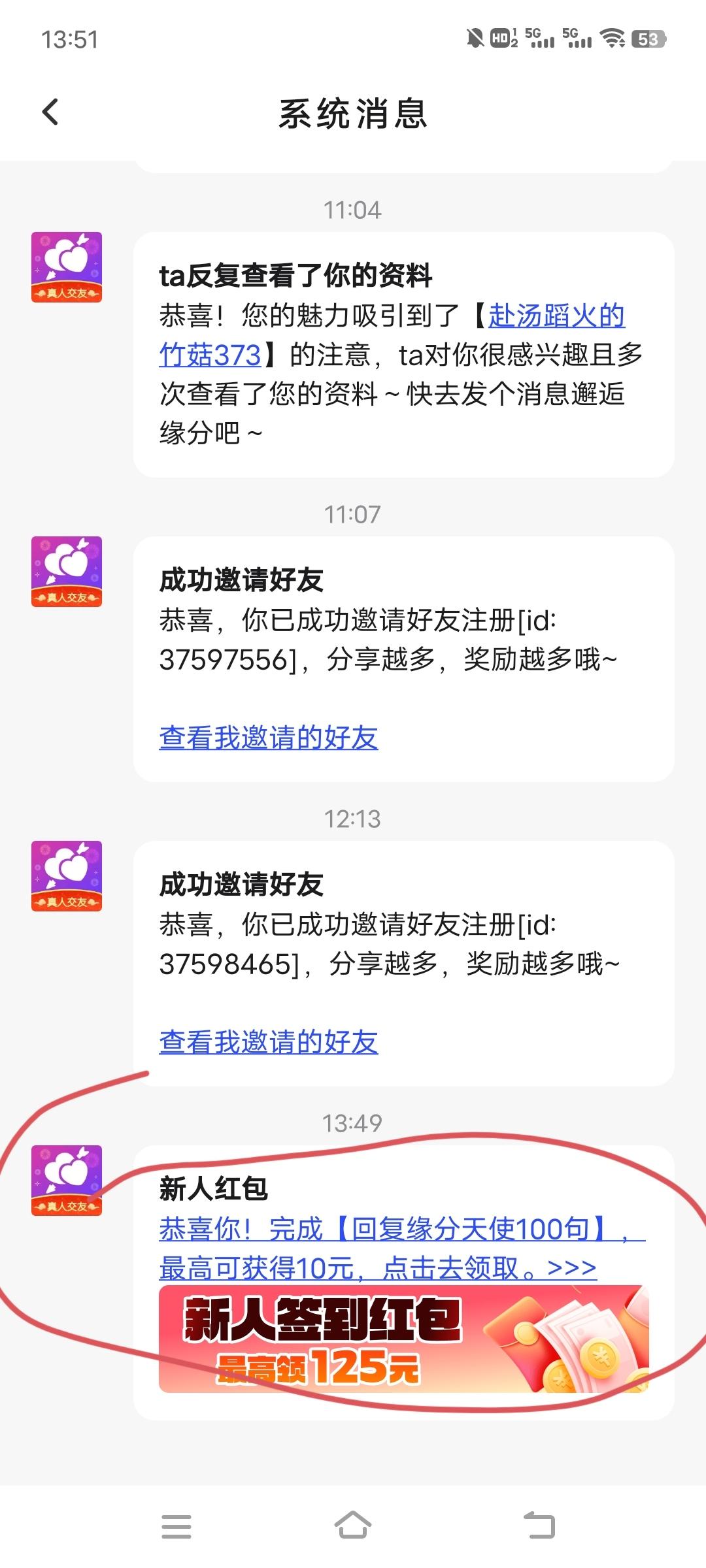Open 查看我邀请的好友 link under id 37598465
This screenshot has height=1568, width=706.
point(269,1042)
